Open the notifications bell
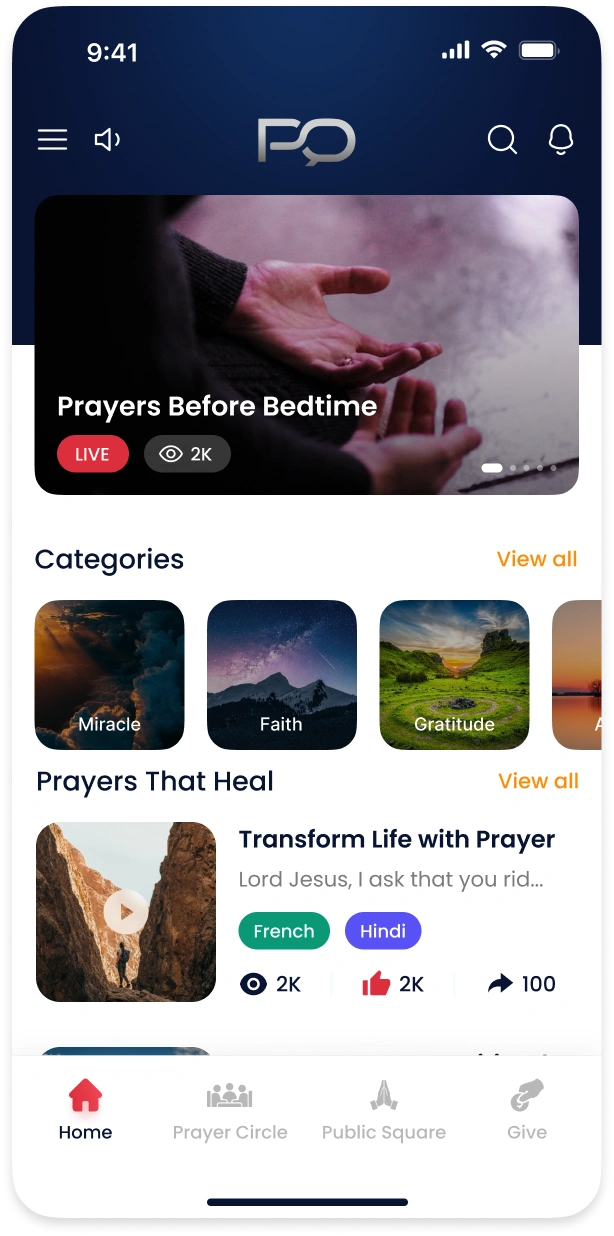The width and height of the screenshot is (614, 1236). click(x=561, y=140)
